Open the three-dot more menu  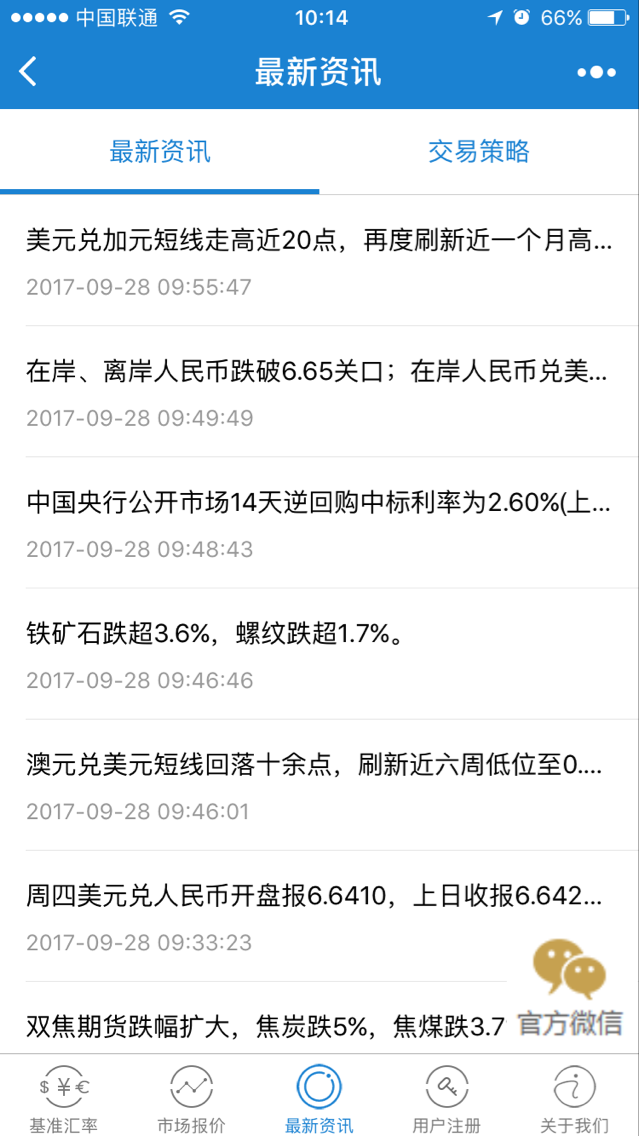point(596,72)
